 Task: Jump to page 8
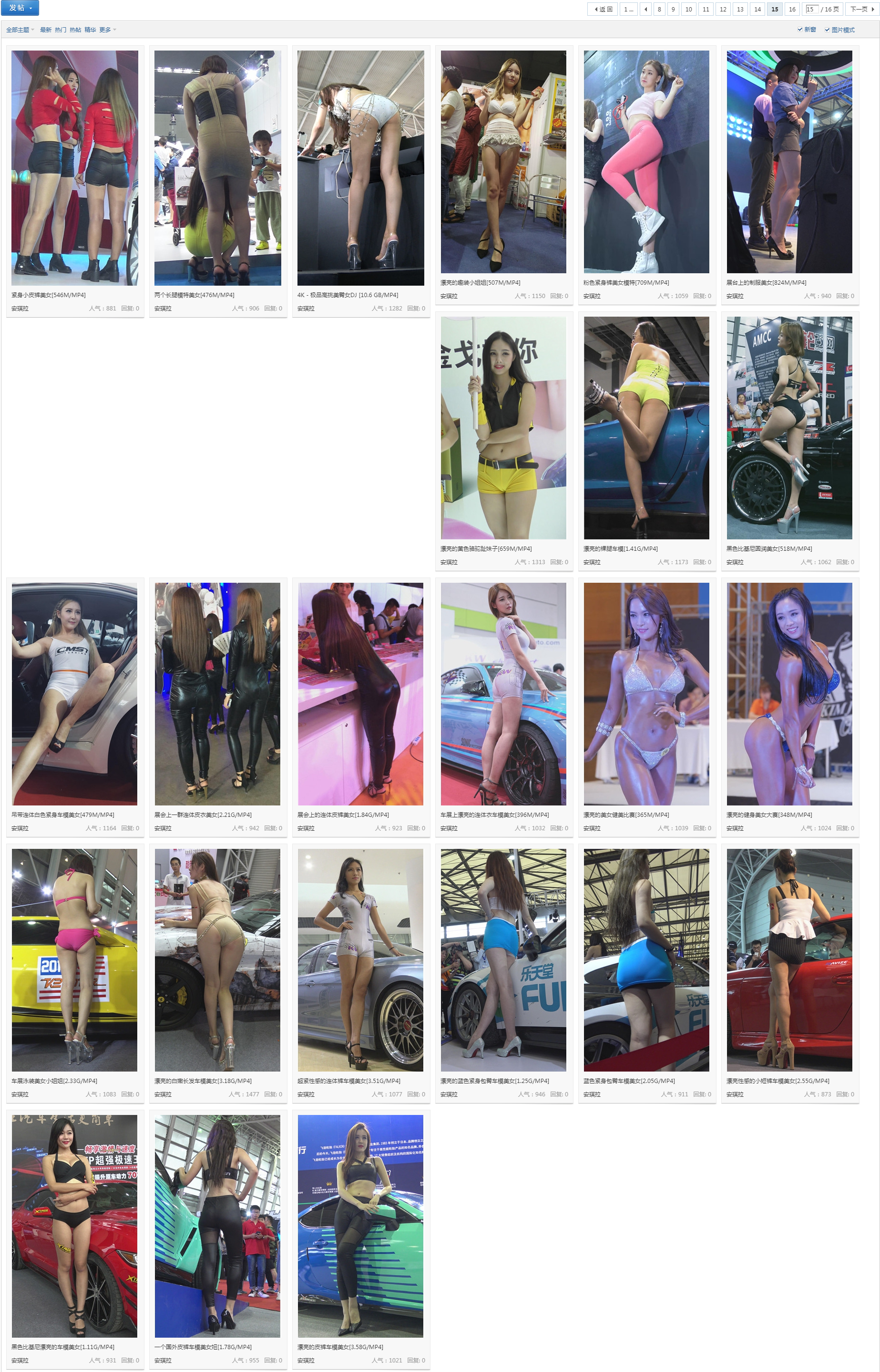pyautogui.click(x=659, y=9)
